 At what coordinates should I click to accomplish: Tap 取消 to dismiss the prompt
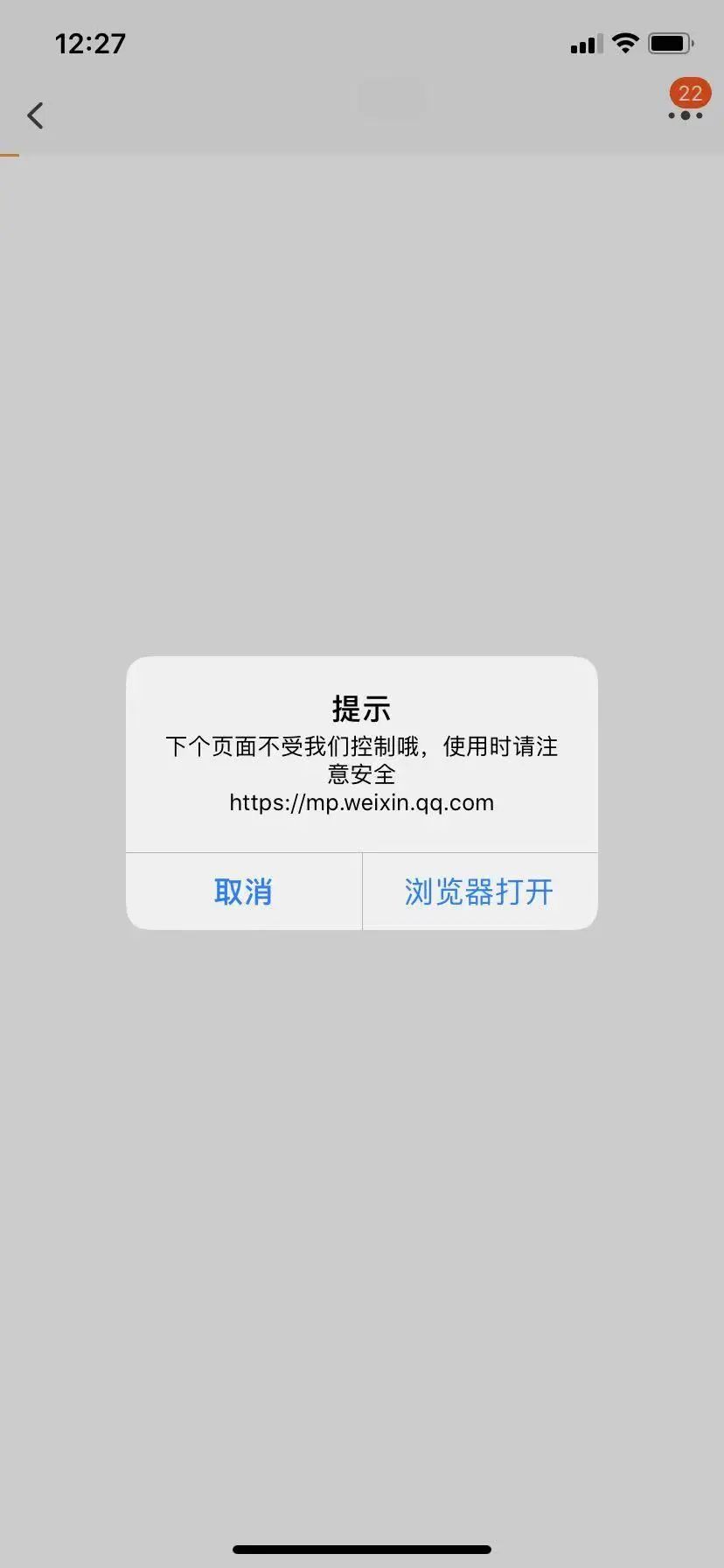click(x=243, y=892)
